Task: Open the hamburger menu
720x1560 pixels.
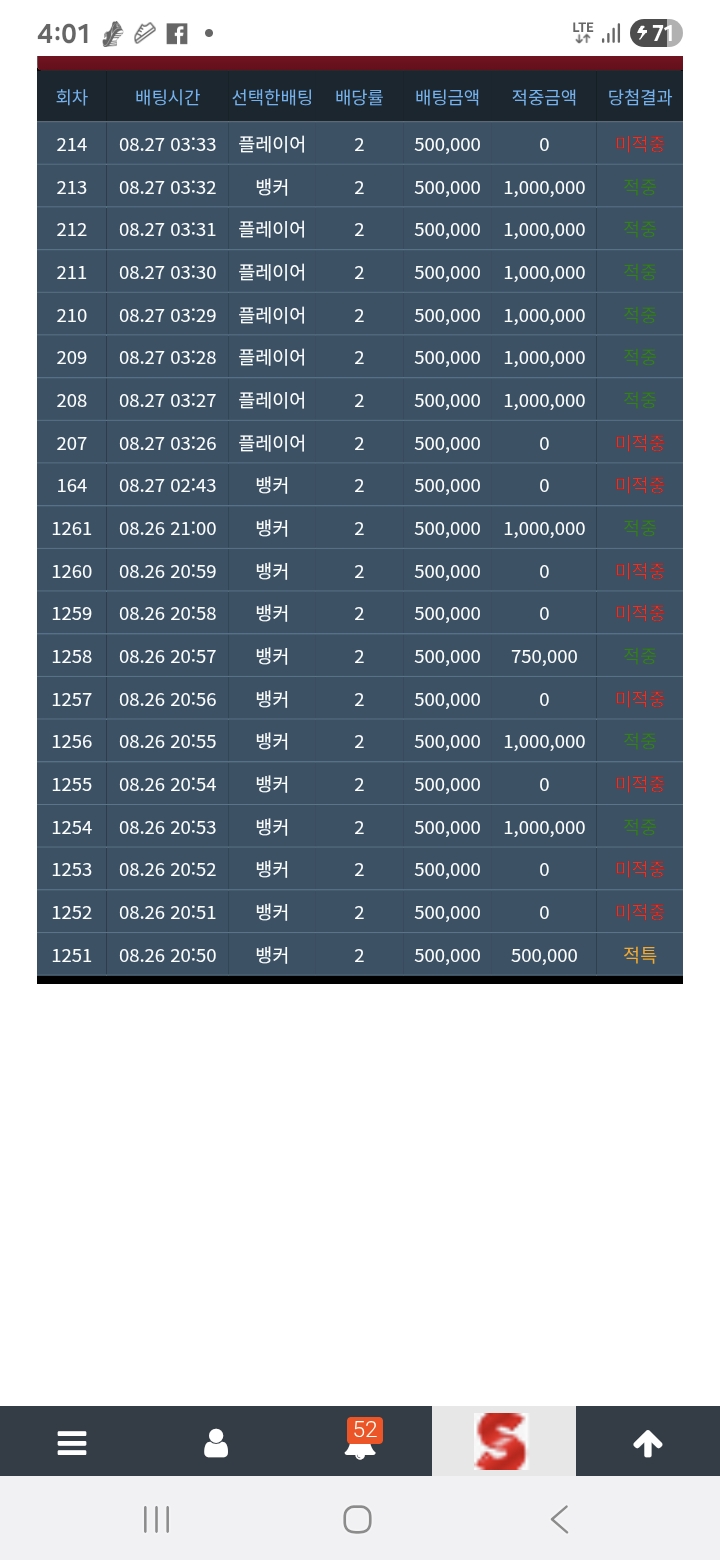Action: coord(72,1442)
